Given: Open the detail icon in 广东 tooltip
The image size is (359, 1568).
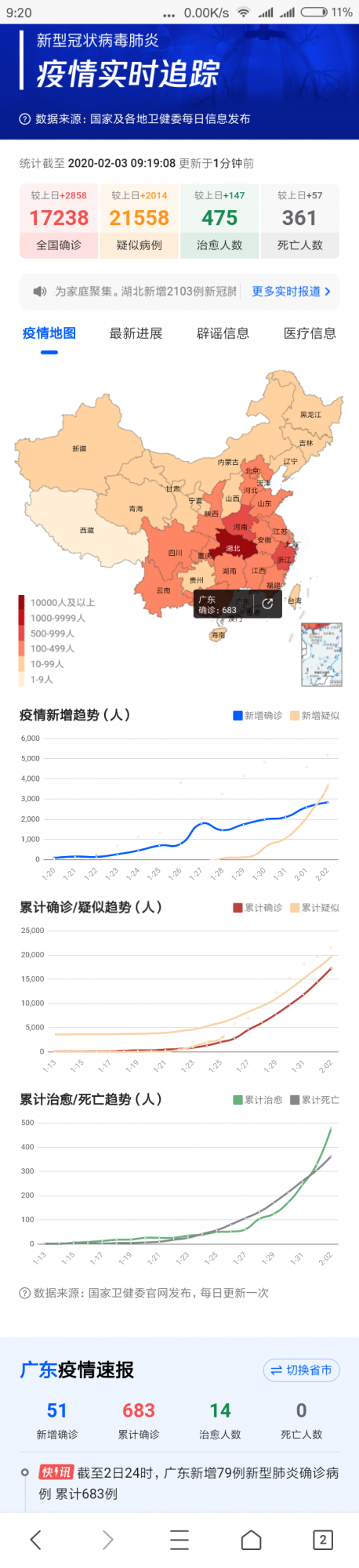Looking at the screenshot, I should coord(267,604).
